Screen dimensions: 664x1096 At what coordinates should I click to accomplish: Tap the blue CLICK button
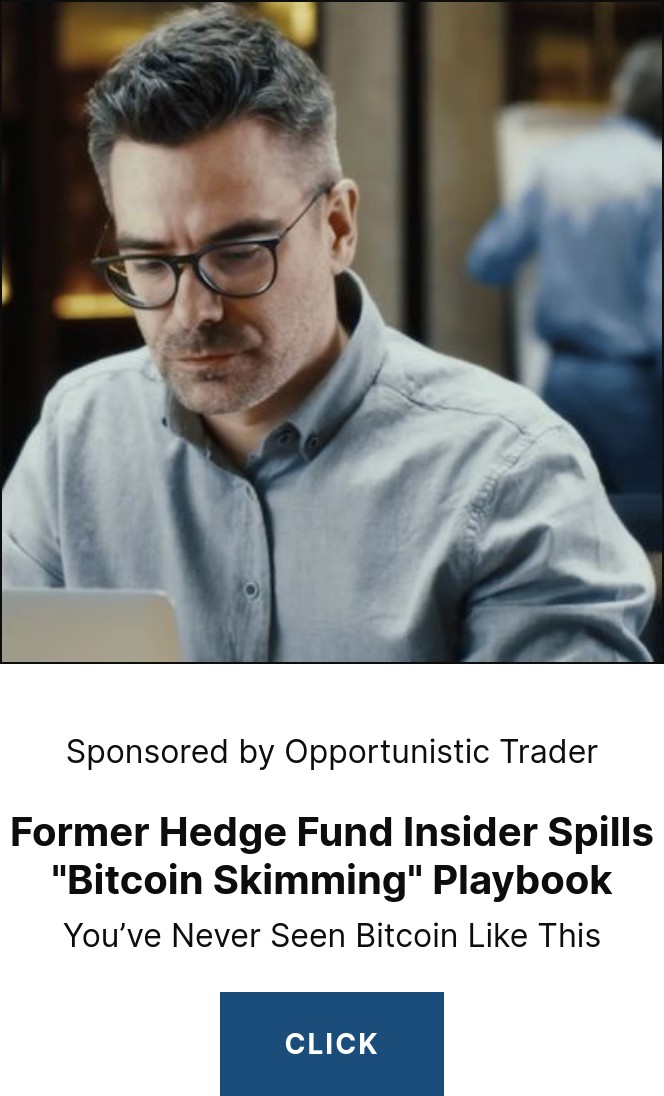[x=331, y=1043]
